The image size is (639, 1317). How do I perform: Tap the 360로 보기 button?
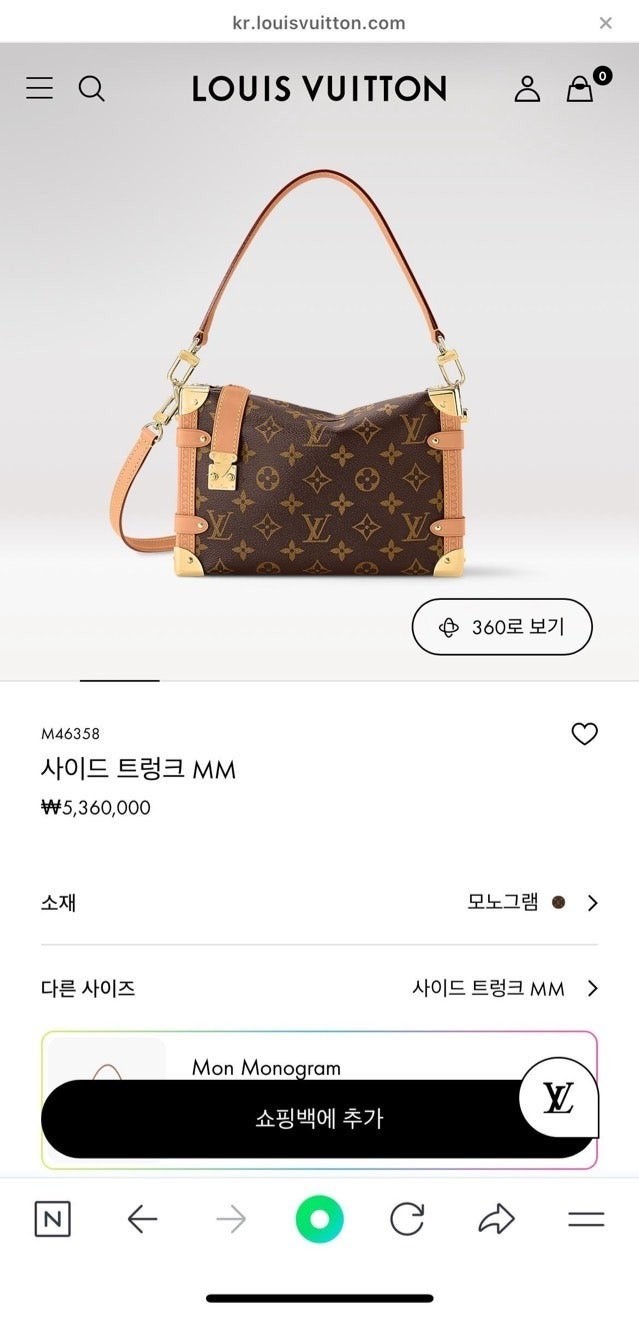click(502, 627)
